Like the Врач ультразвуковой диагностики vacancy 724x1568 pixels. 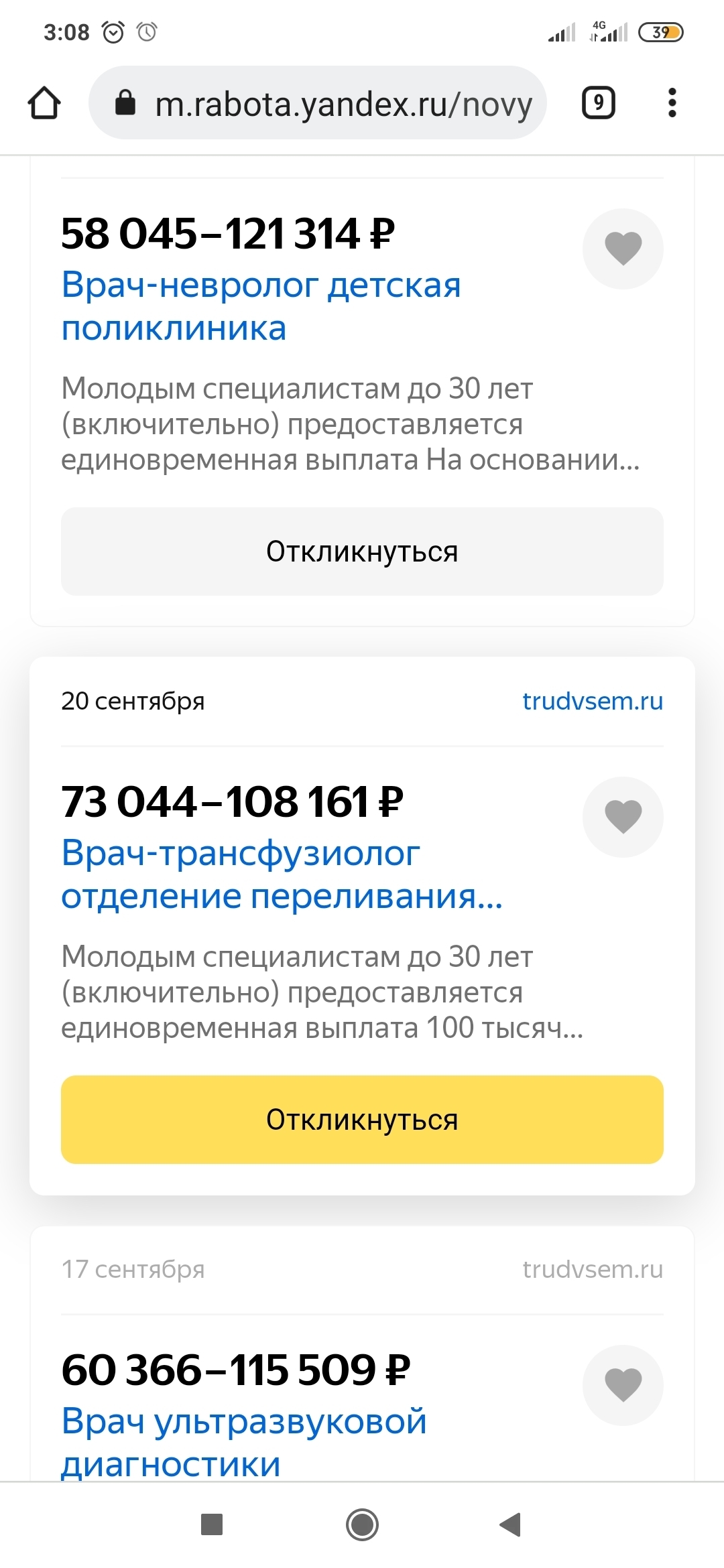coord(623,1385)
